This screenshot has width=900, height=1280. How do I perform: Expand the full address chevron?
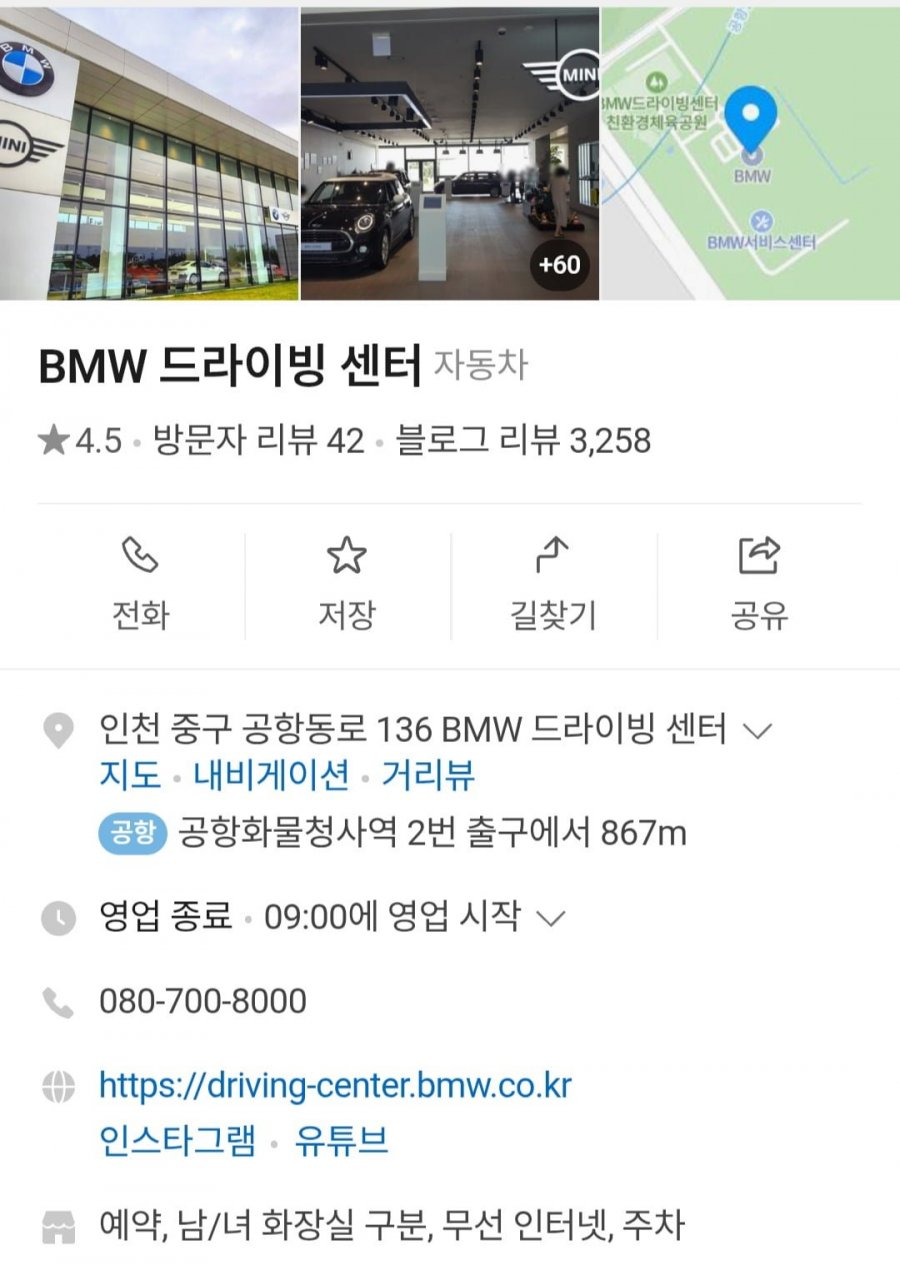tap(757, 731)
